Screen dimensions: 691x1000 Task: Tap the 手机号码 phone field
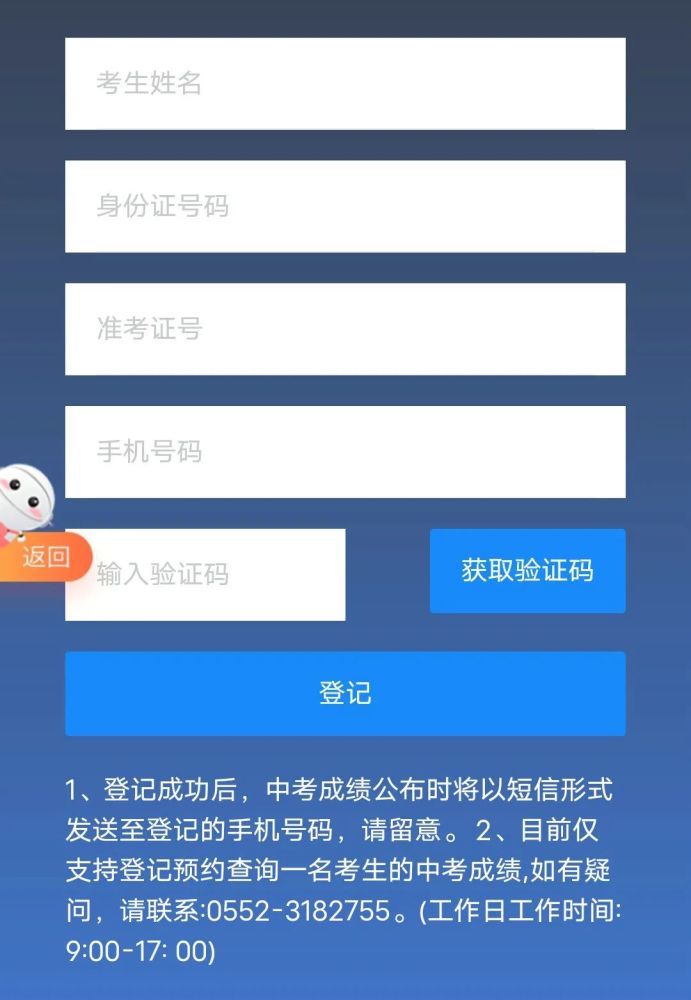click(x=345, y=452)
